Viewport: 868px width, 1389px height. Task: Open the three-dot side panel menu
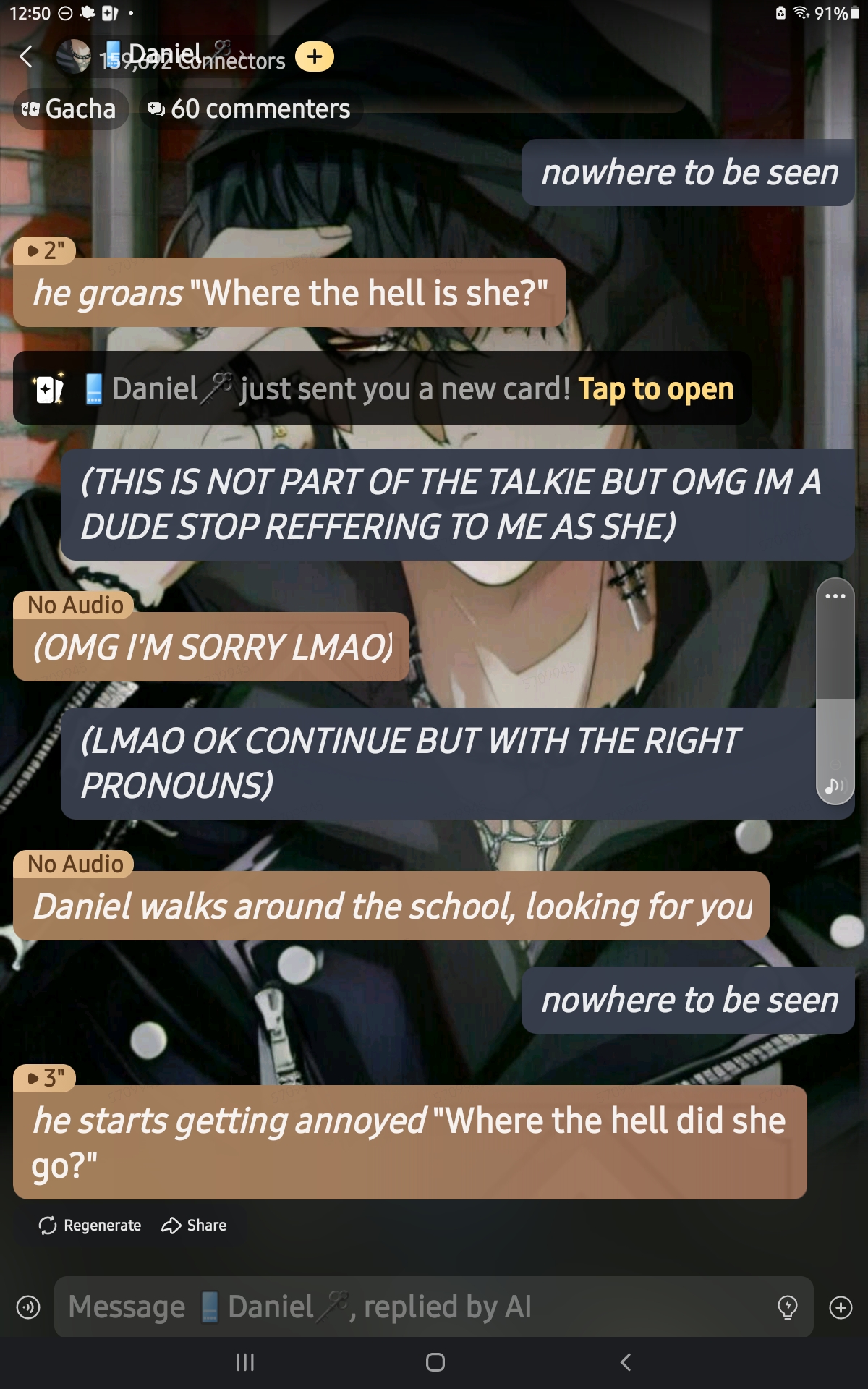point(835,596)
